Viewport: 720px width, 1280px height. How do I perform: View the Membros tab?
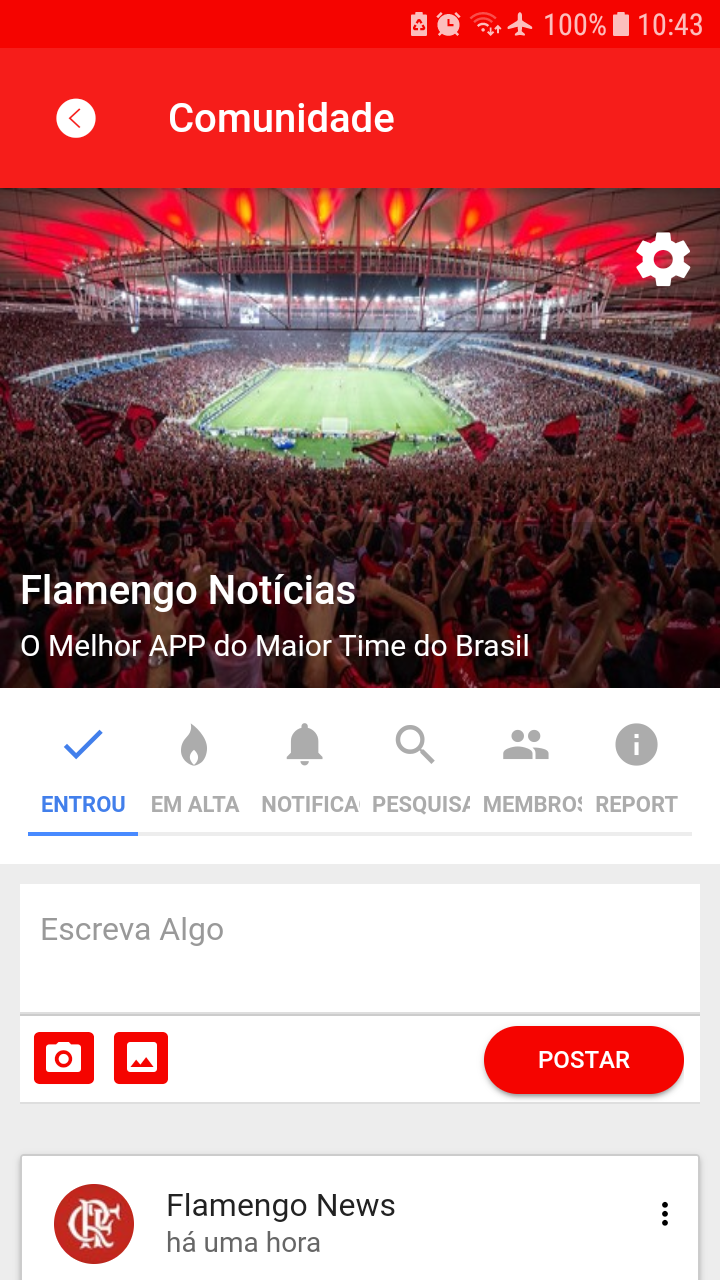point(526,772)
